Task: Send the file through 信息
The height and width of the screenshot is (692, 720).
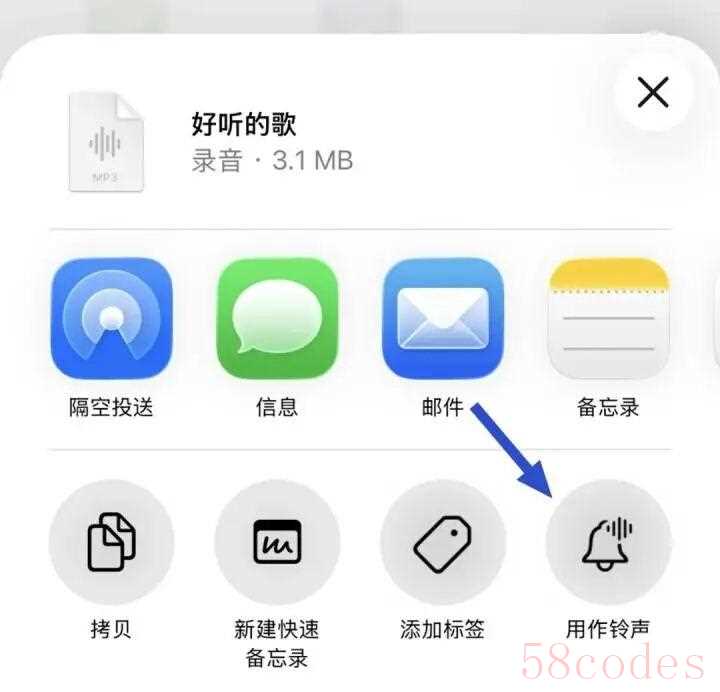Action: [x=277, y=318]
